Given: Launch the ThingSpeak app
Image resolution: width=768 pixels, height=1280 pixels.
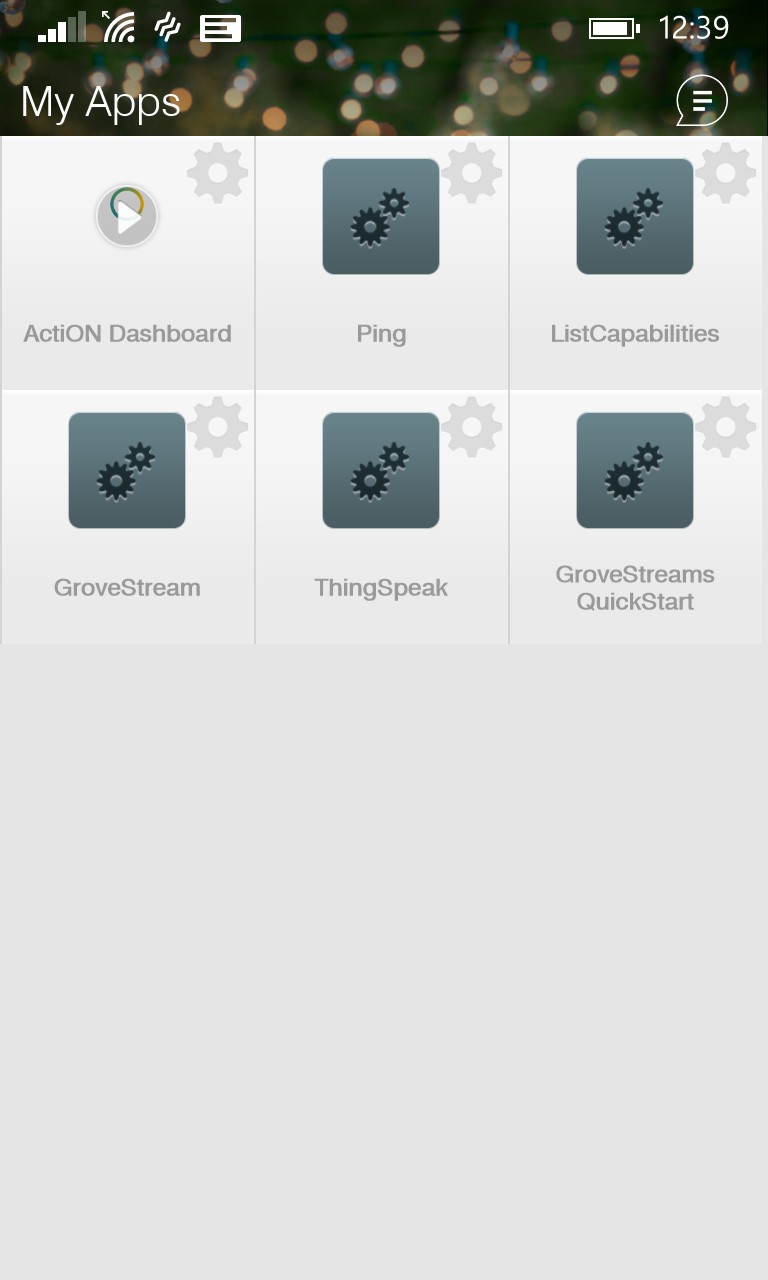Looking at the screenshot, I should click(381, 471).
